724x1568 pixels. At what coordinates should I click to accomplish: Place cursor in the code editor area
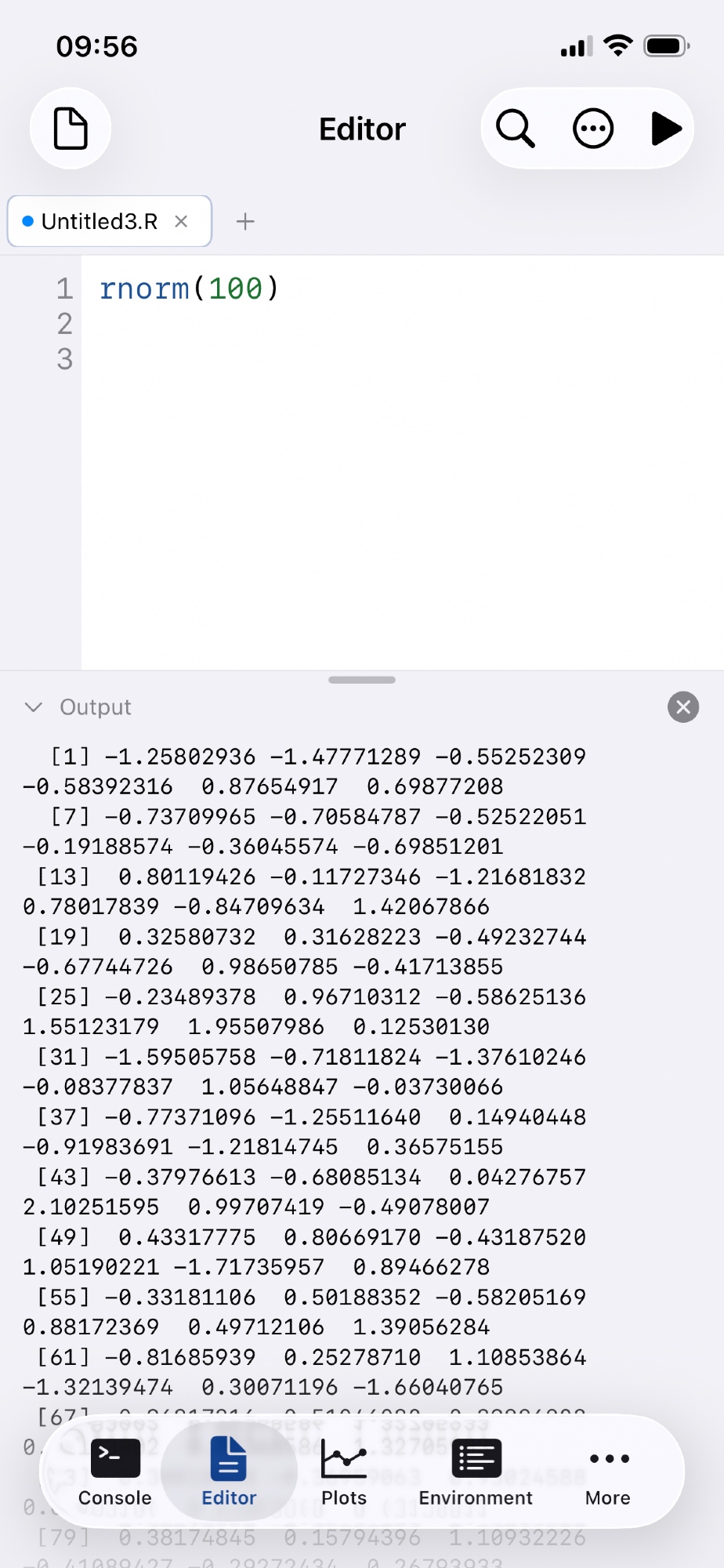(x=400, y=470)
